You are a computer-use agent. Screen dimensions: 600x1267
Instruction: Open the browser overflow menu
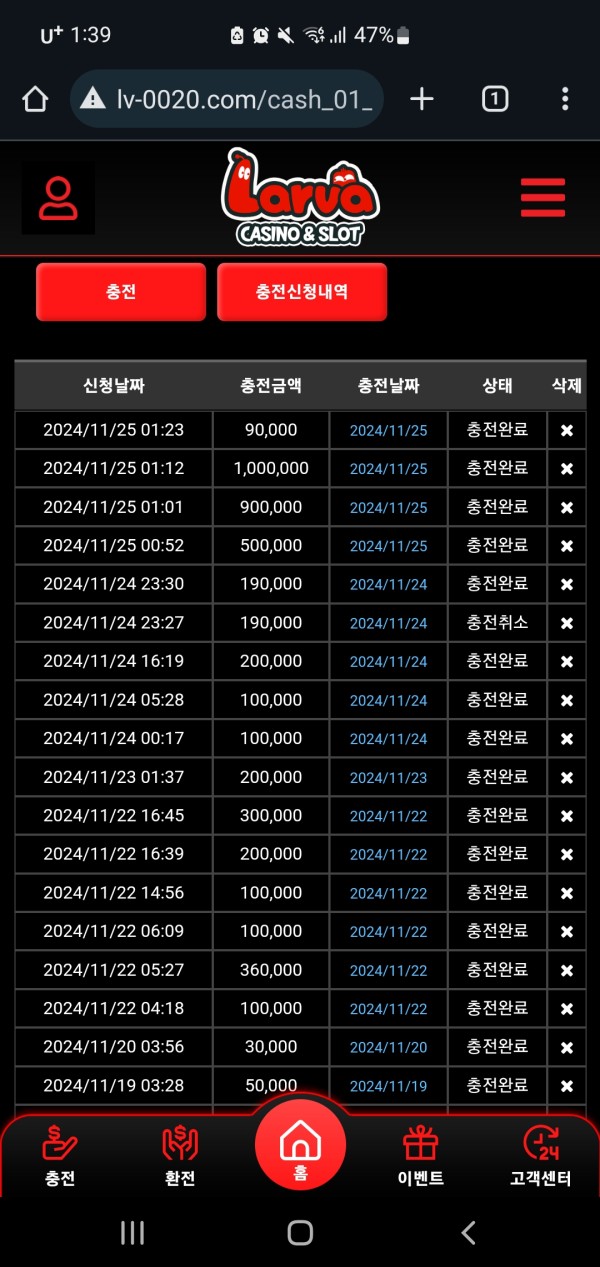[x=565, y=98]
